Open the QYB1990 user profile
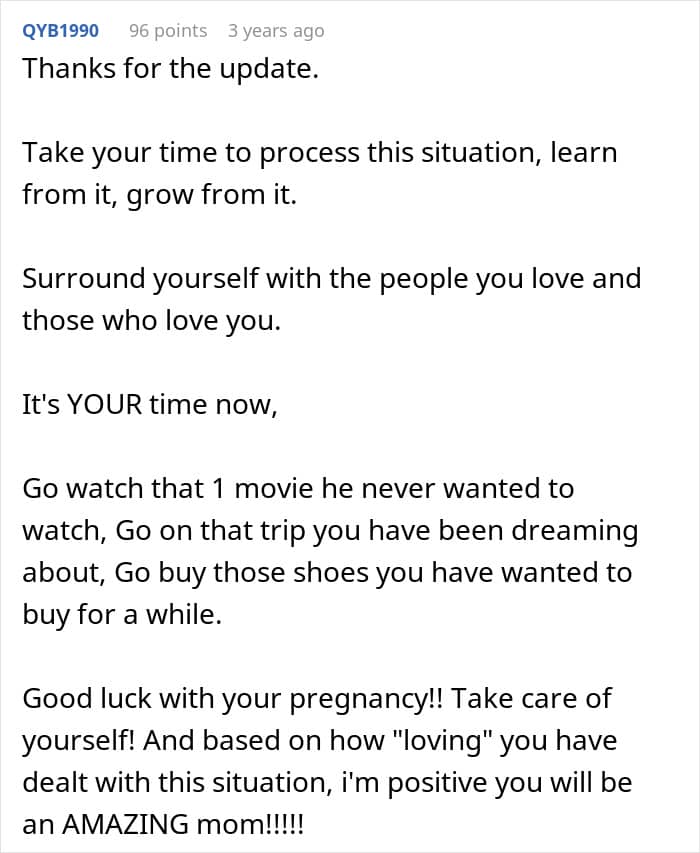700x853 pixels. coord(60,31)
